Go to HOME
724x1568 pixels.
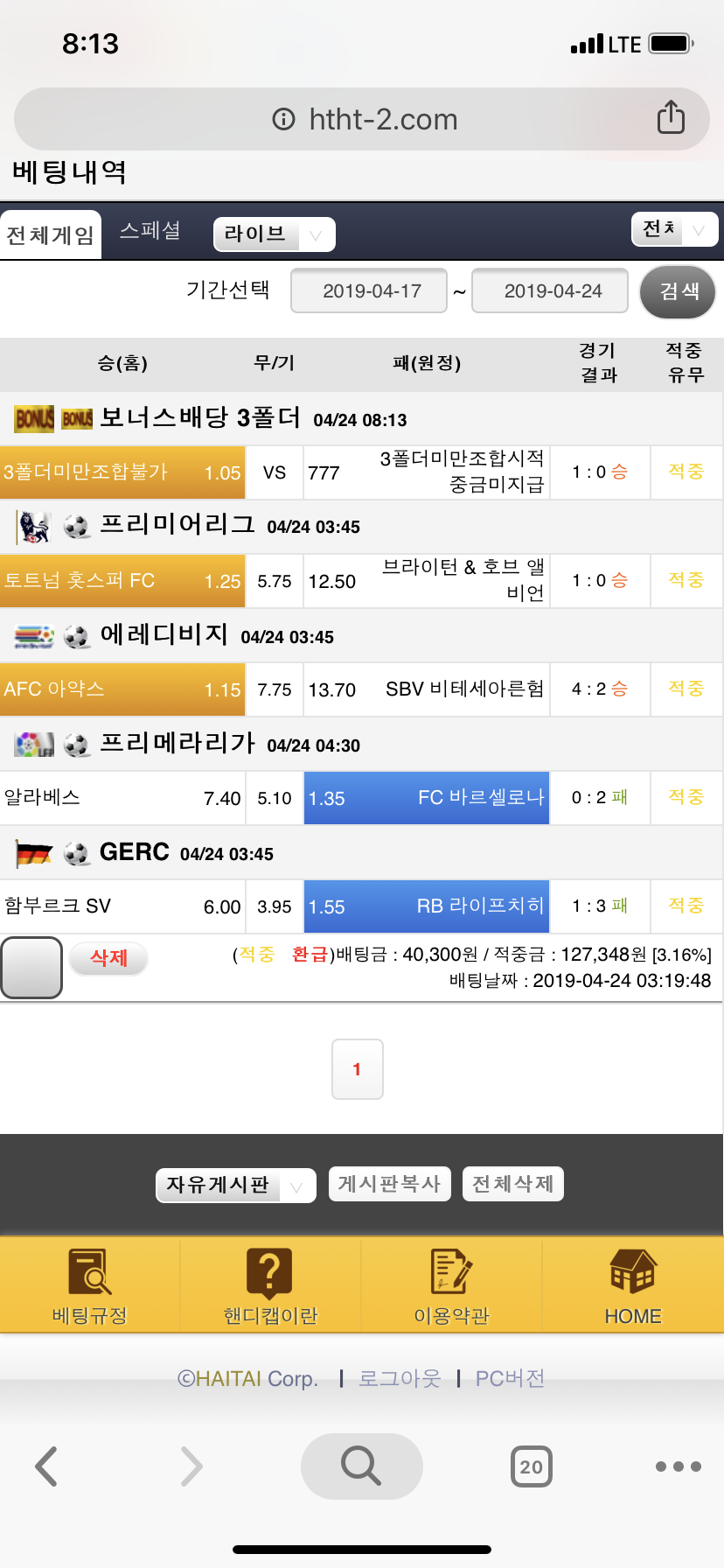point(633,1285)
